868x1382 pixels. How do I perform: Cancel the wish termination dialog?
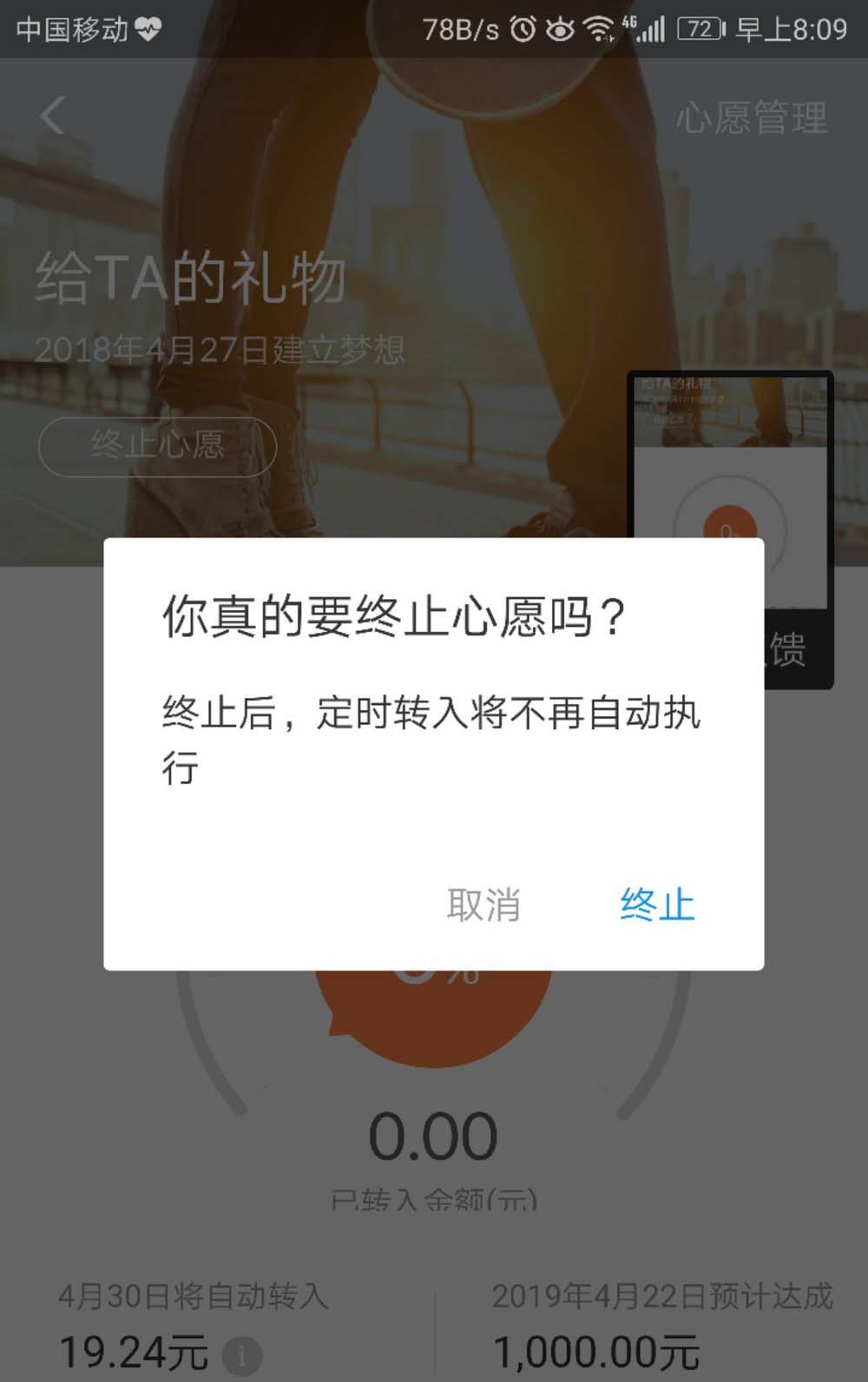click(x=483, y=905)
